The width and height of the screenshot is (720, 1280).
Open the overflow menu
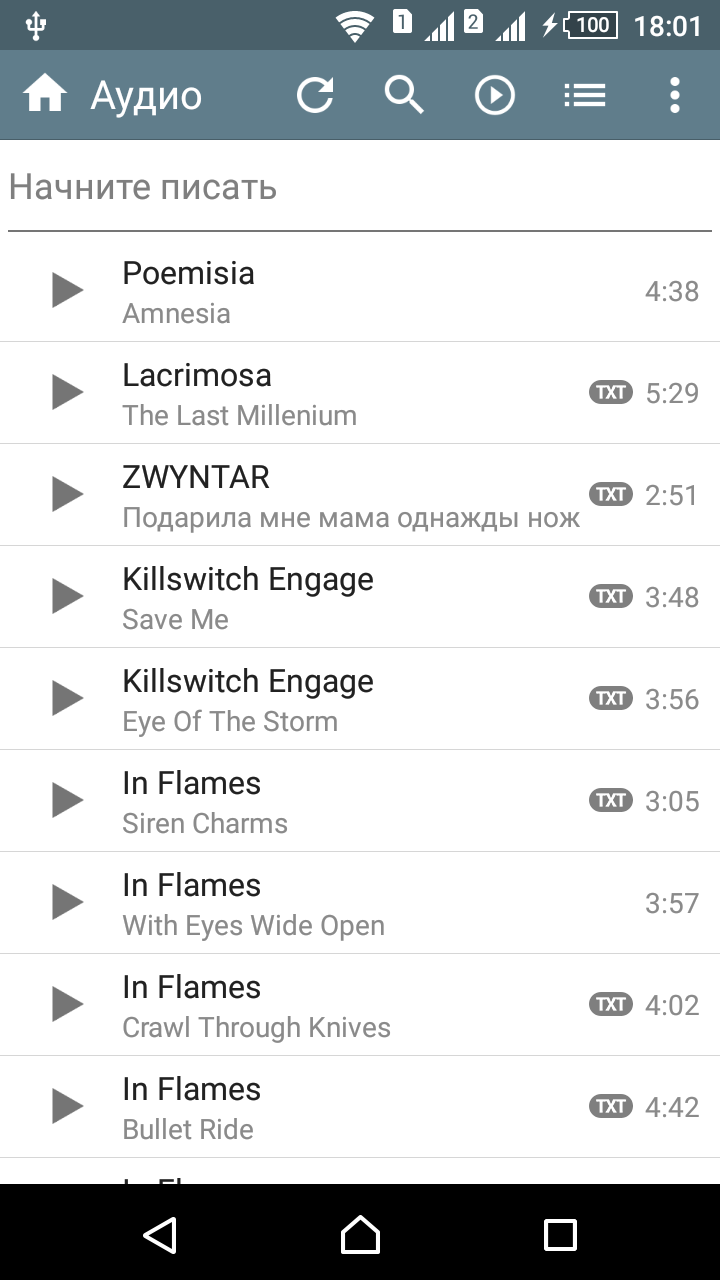pyautogui.click(x=675, y=95)
